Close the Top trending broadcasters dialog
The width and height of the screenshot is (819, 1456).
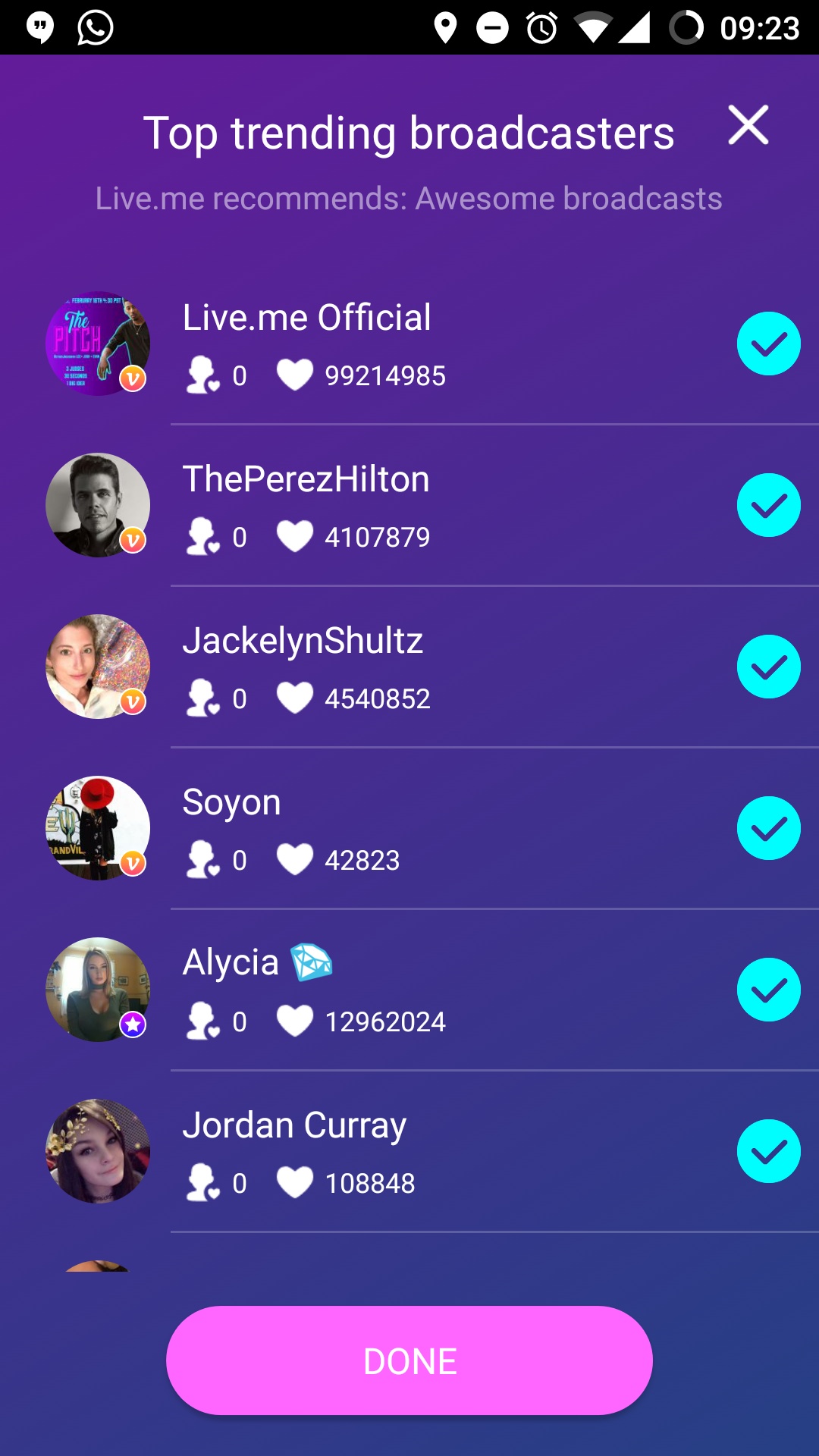tap(748, 125)
